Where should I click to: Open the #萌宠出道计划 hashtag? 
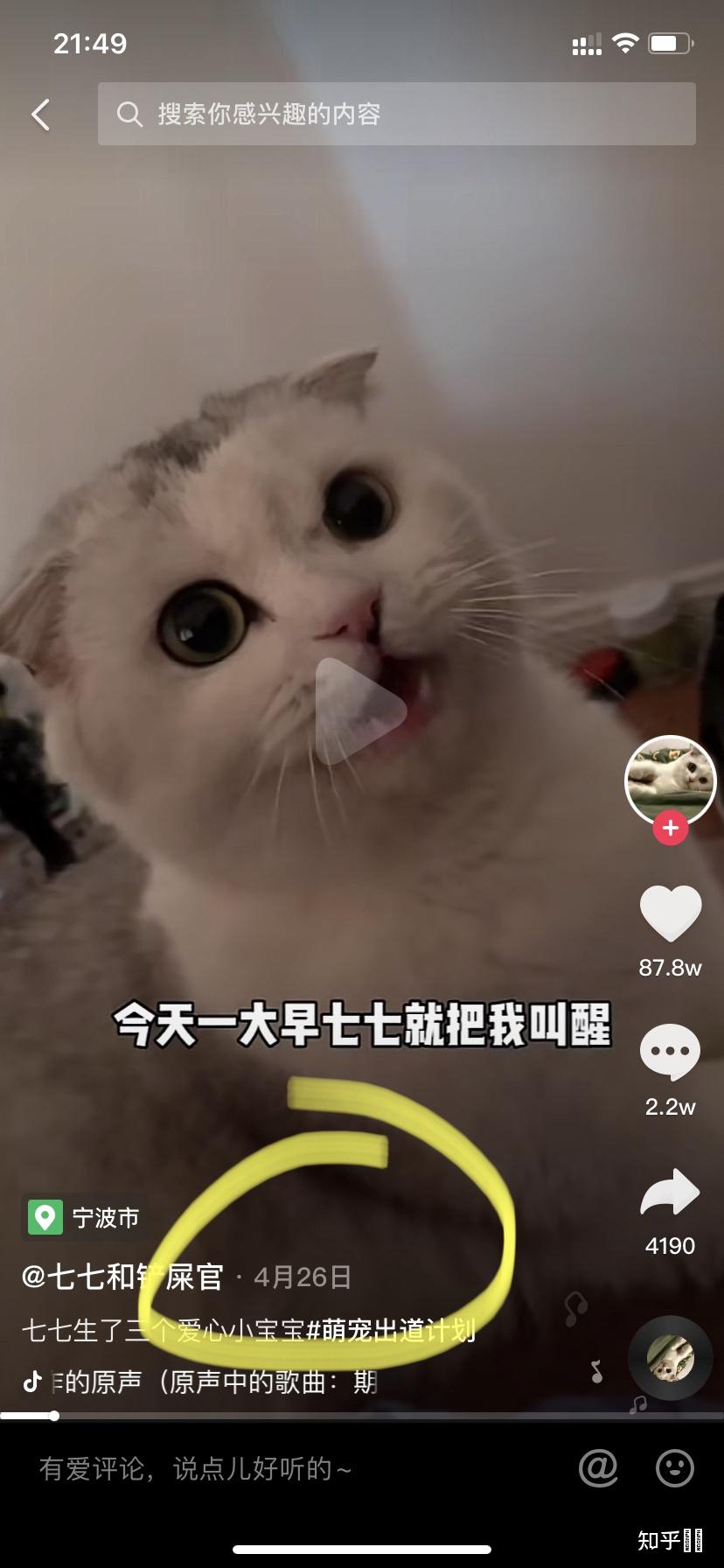coord(390,1331)
